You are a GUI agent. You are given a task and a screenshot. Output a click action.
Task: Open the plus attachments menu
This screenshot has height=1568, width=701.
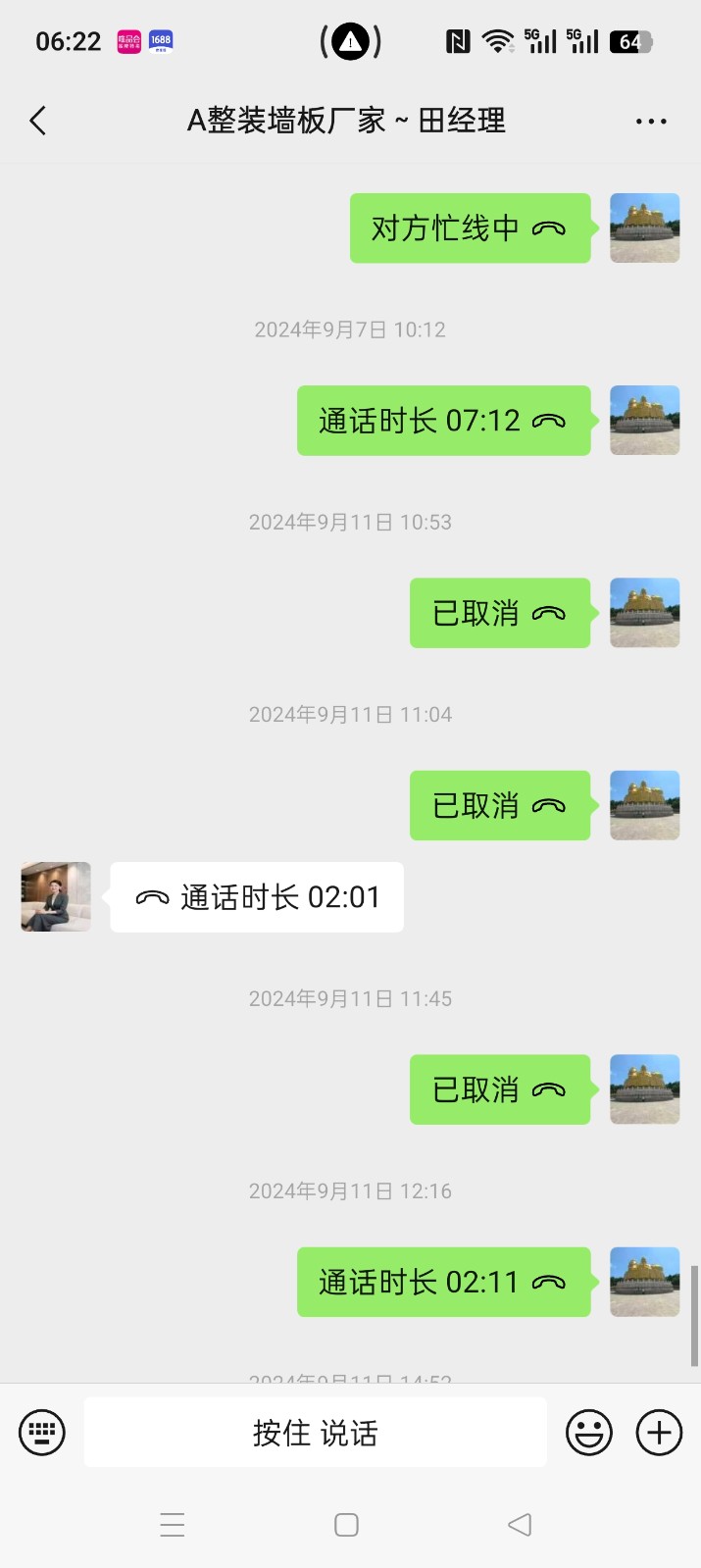coord(659,1433)
